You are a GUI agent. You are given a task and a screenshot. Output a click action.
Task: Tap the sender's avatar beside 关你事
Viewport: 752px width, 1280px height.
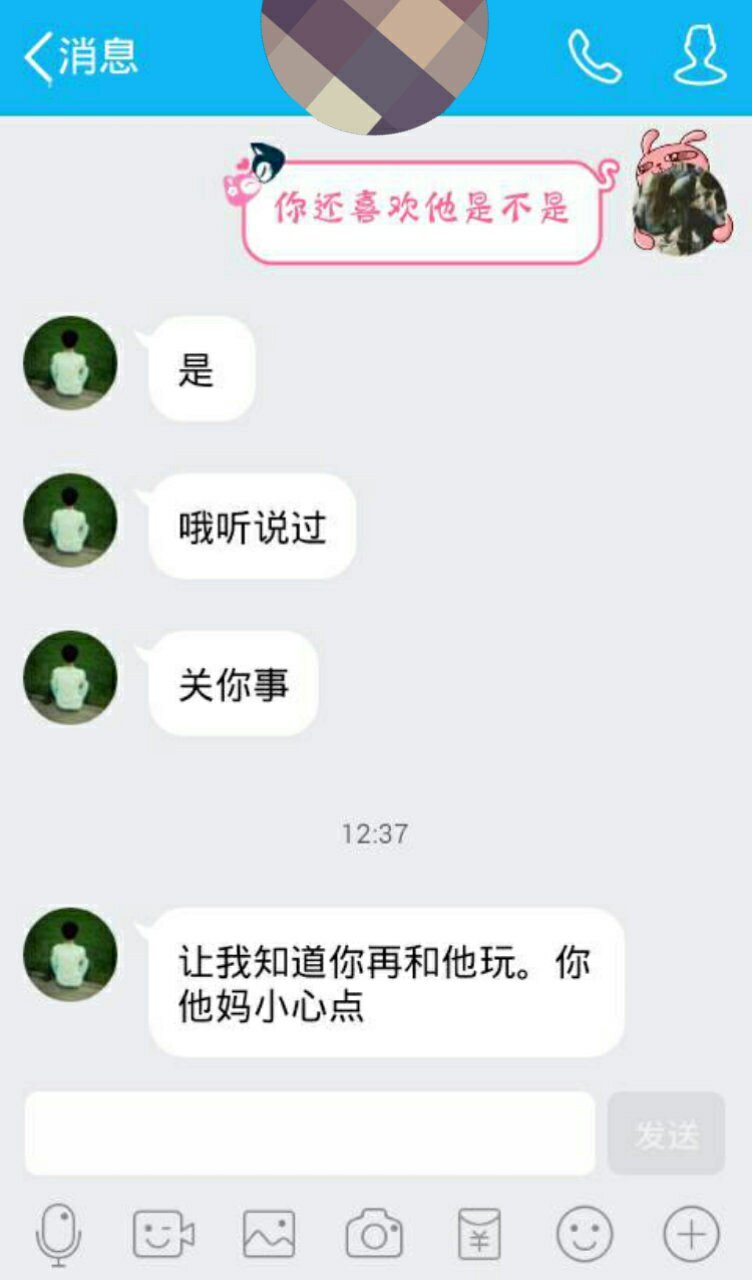tap(70, 677)
